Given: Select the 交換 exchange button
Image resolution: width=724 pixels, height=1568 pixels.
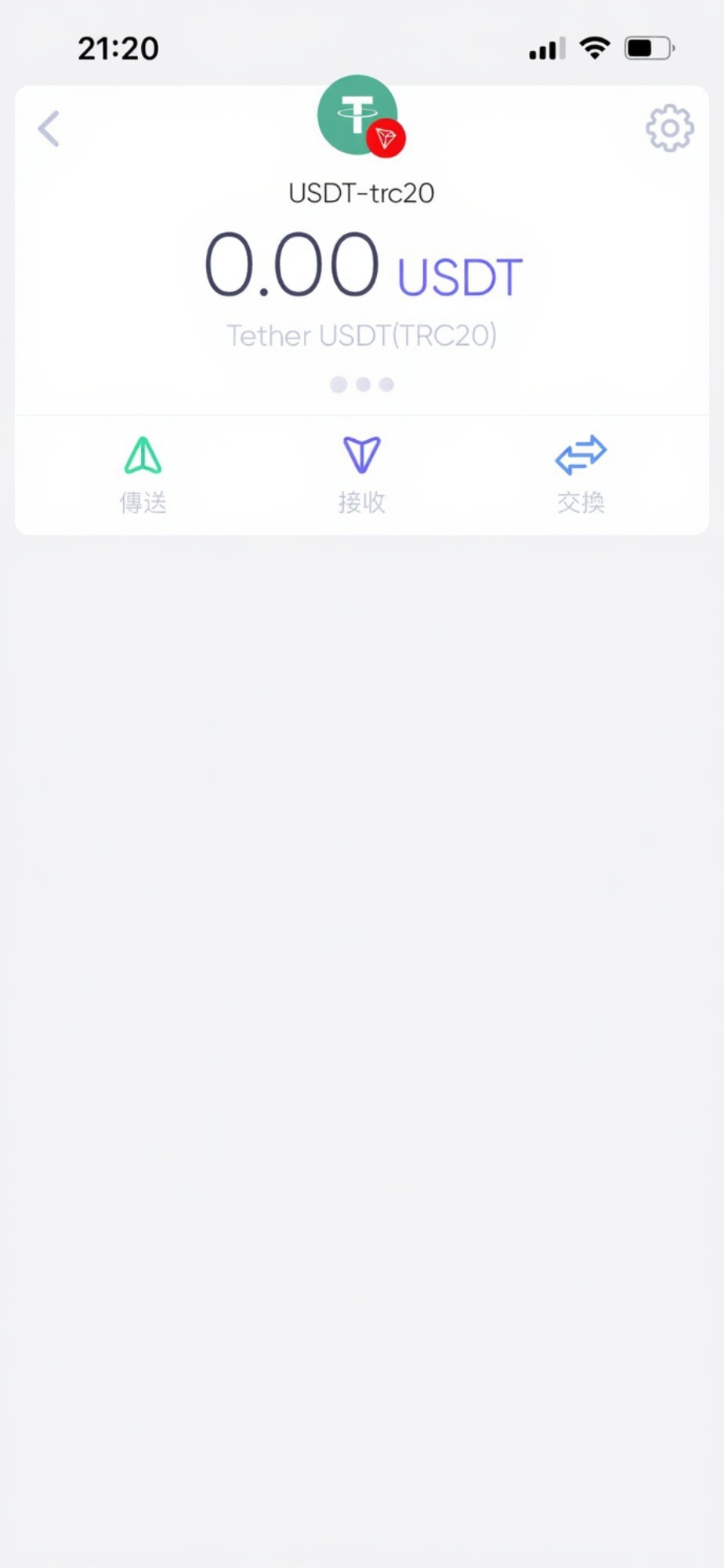Looking at the screenshot, I should (581, 475).
